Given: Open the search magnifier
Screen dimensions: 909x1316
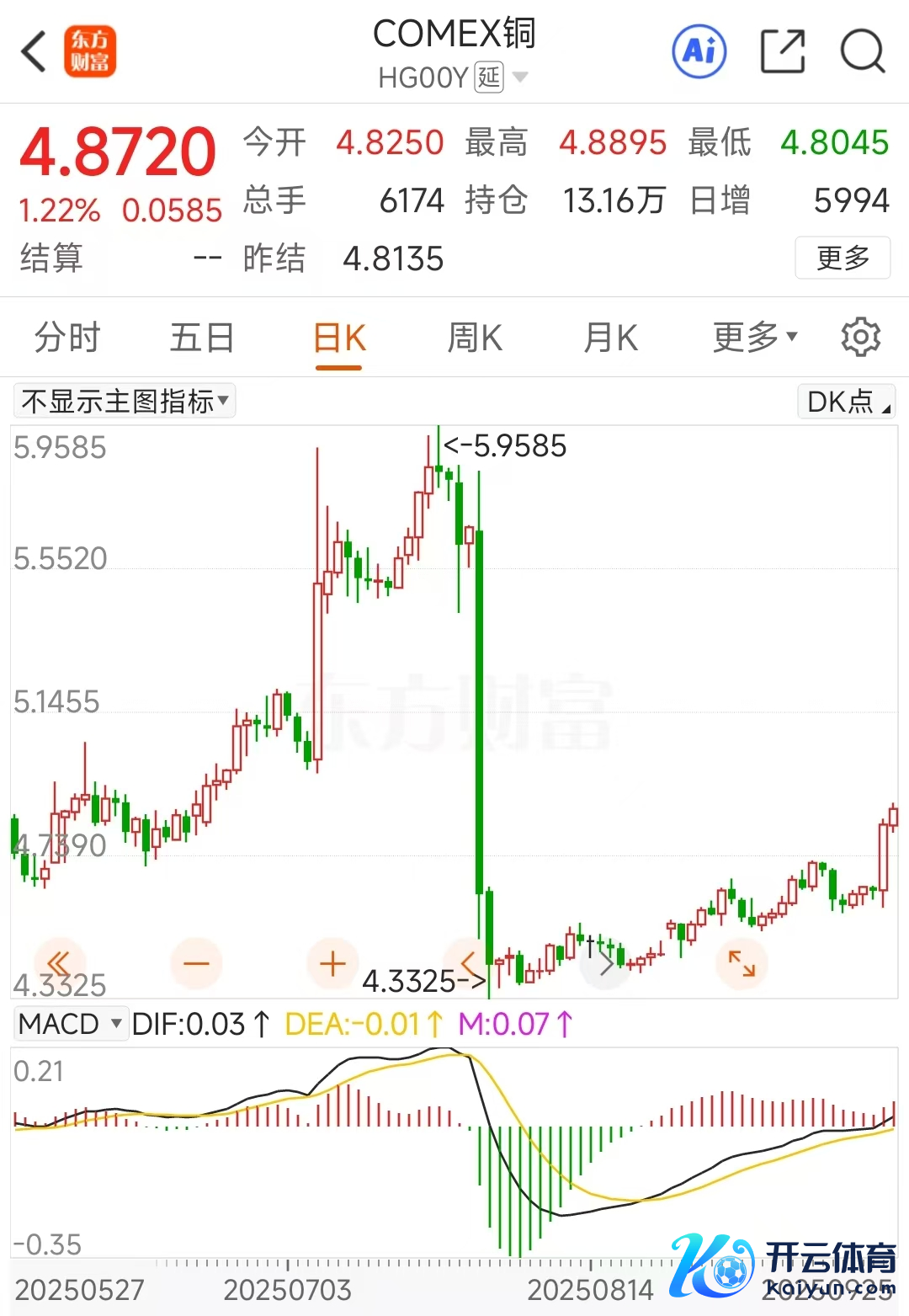Looking at the screenshot, I should [x=862, y=52].
